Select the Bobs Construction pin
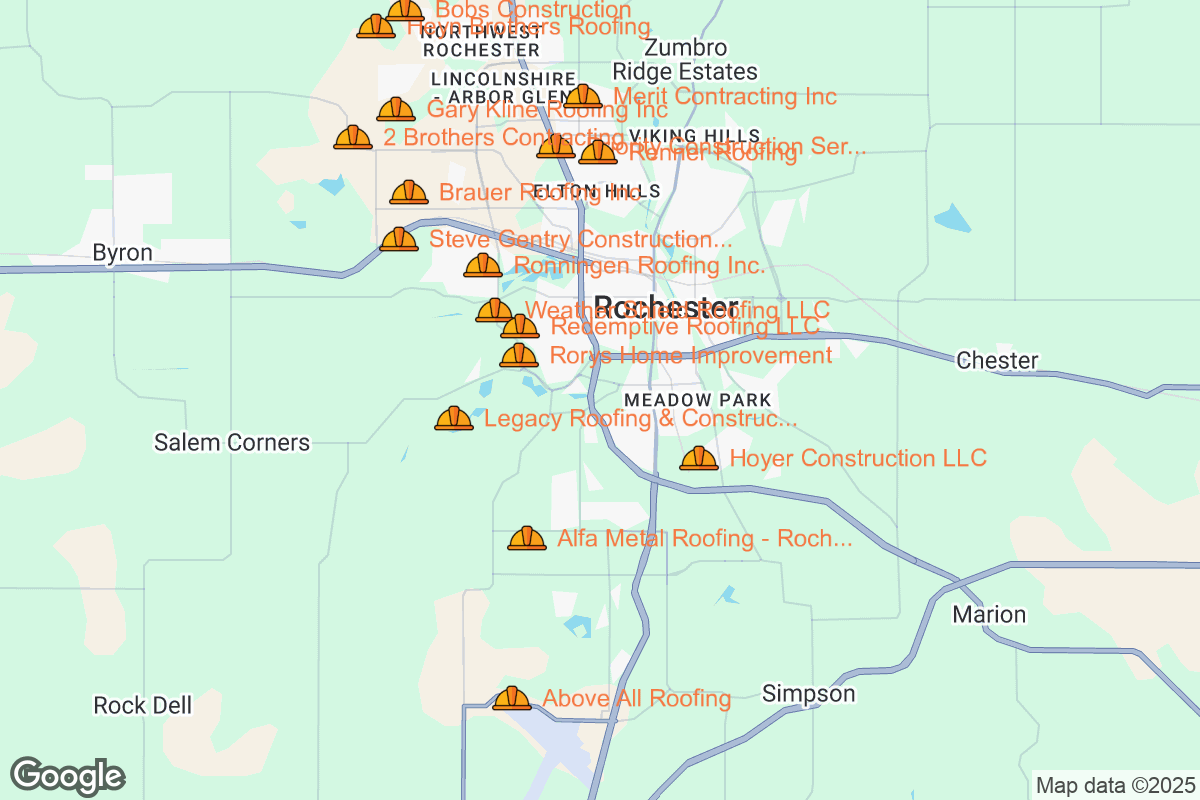 click(405, 10)
